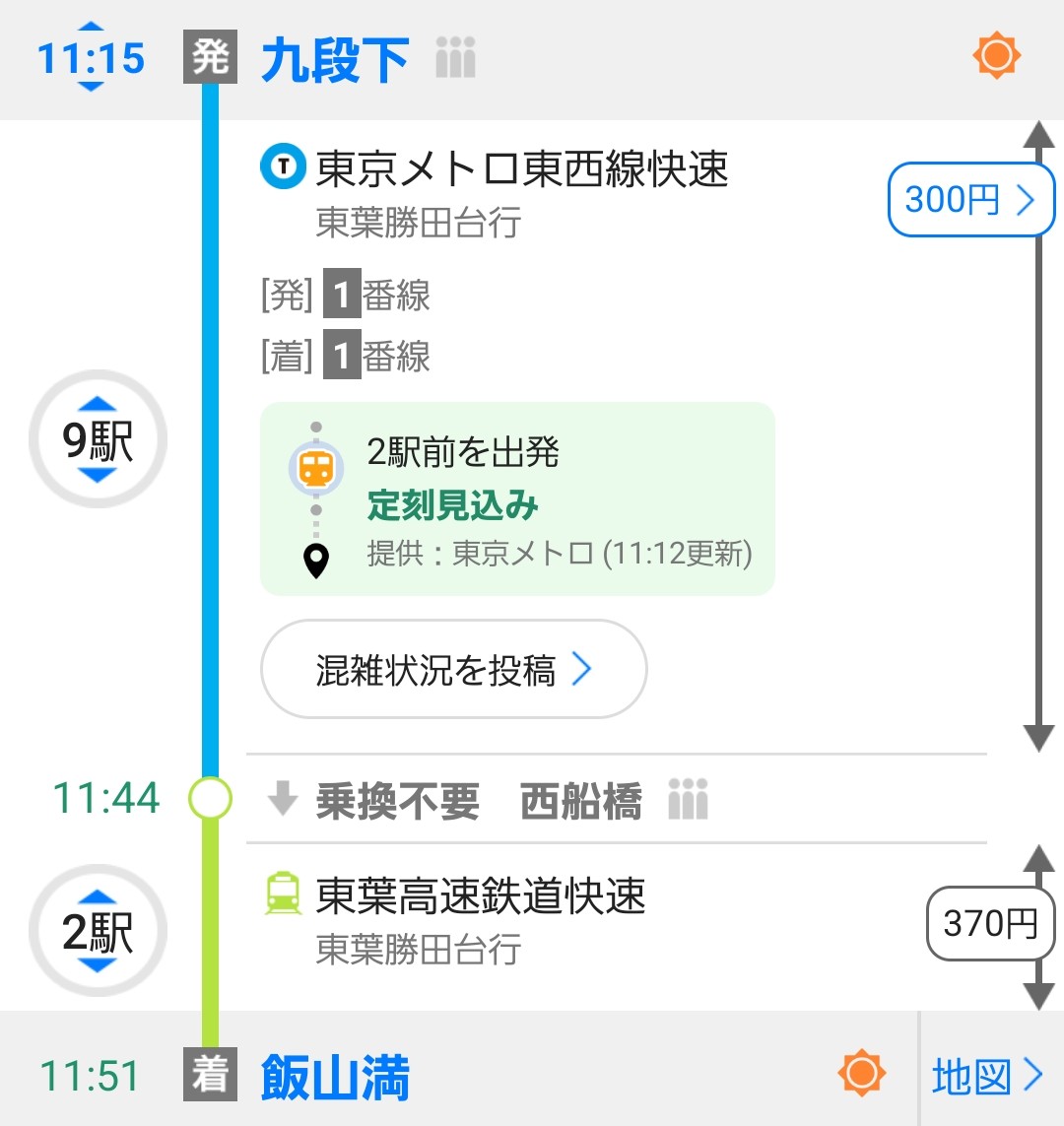The height and width of the screenshot is (1126, 1064).
Task: Change the 11:15 departure time
Action: point(91,58)
